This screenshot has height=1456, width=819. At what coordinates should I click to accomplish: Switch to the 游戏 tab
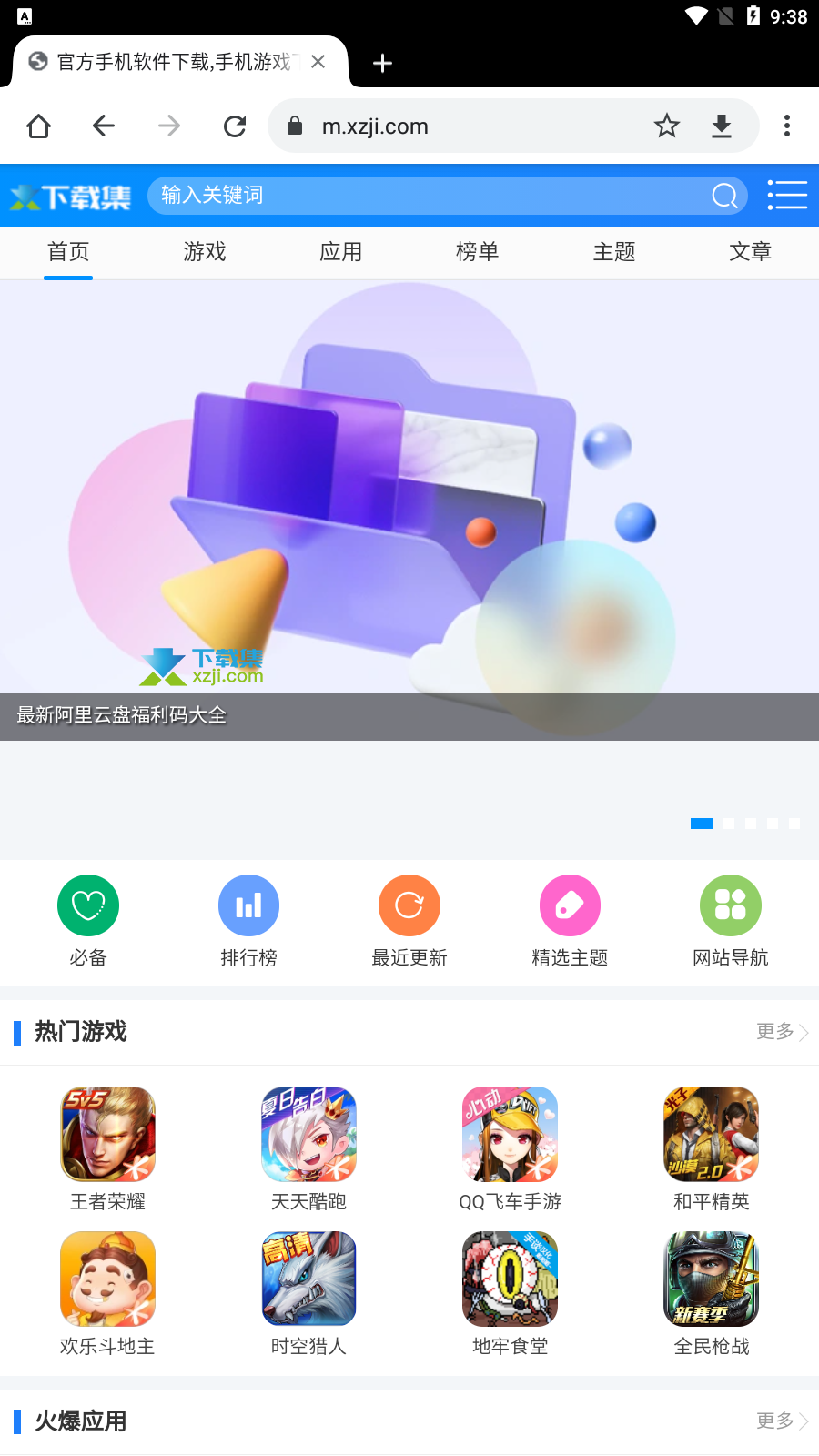205,252
